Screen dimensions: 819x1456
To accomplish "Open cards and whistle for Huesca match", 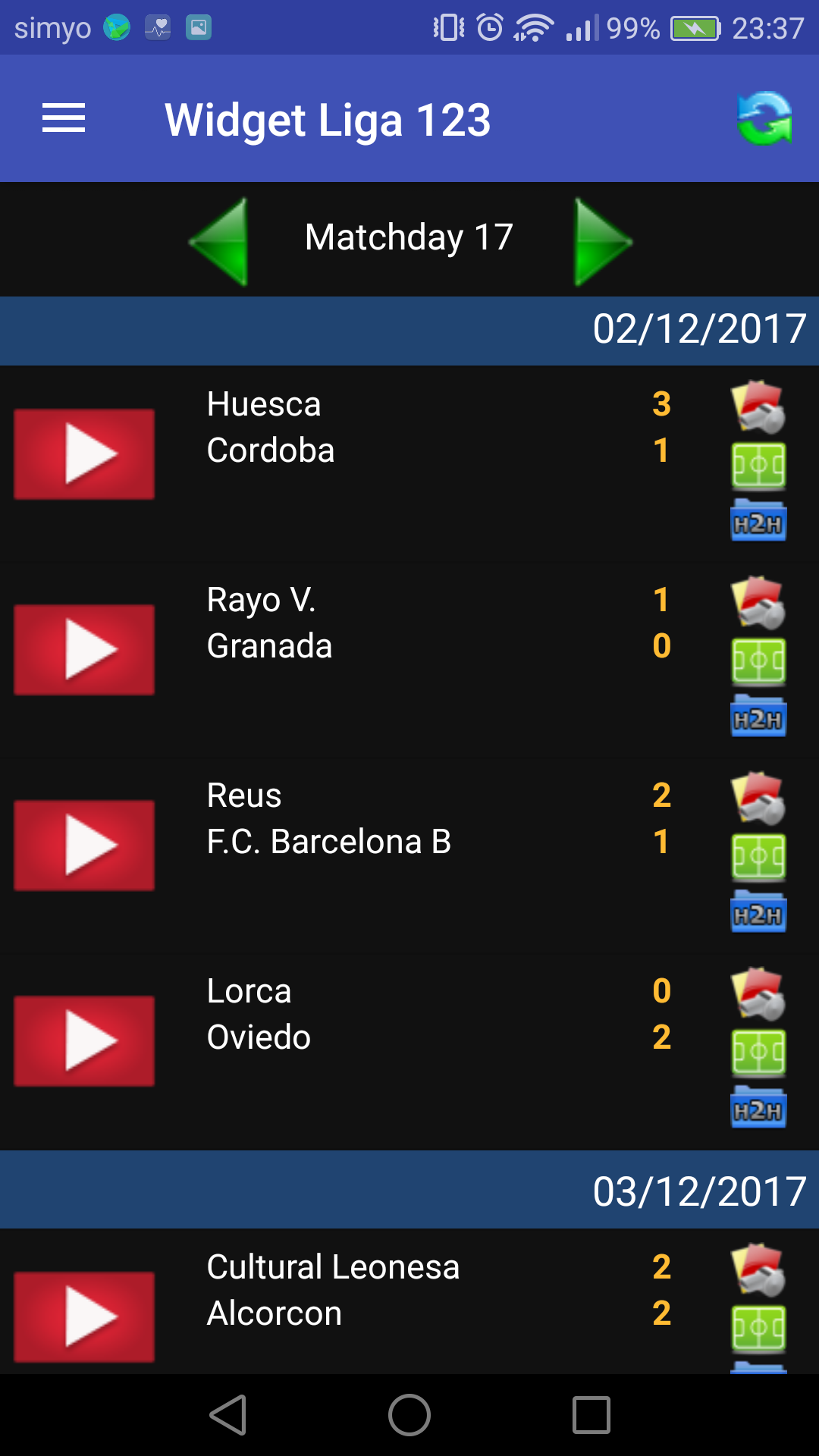I will (758, 406).
